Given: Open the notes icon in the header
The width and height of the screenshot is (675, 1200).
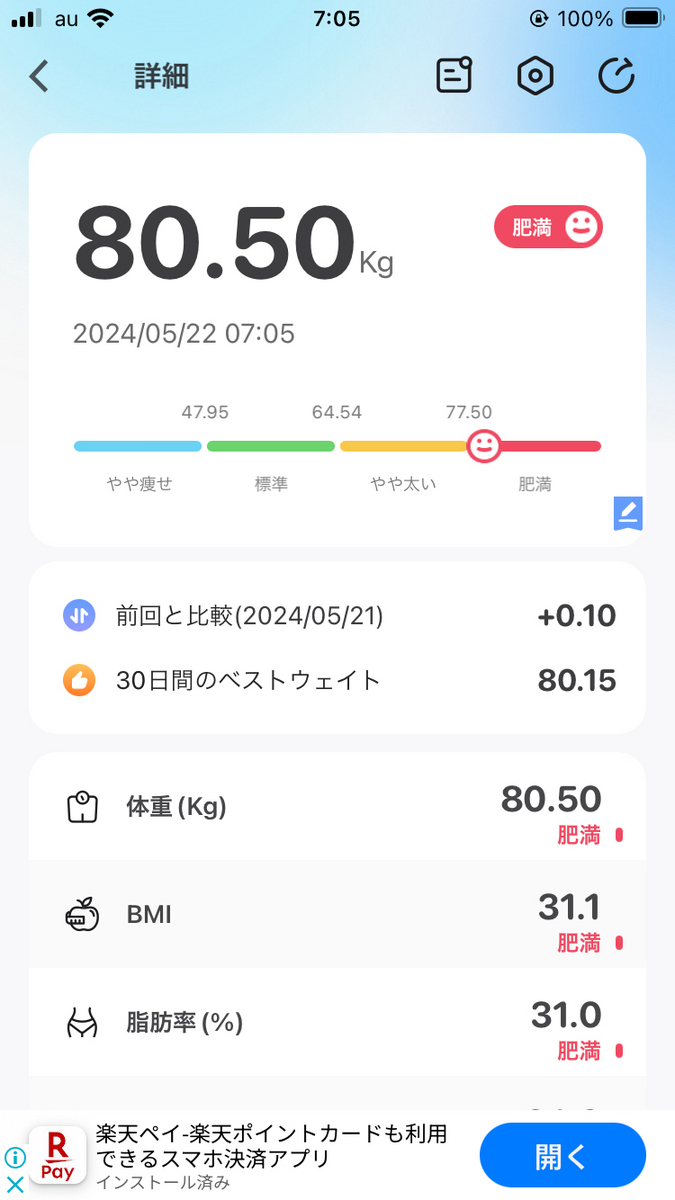Looking at the screenshot, I should coord(454,76).
